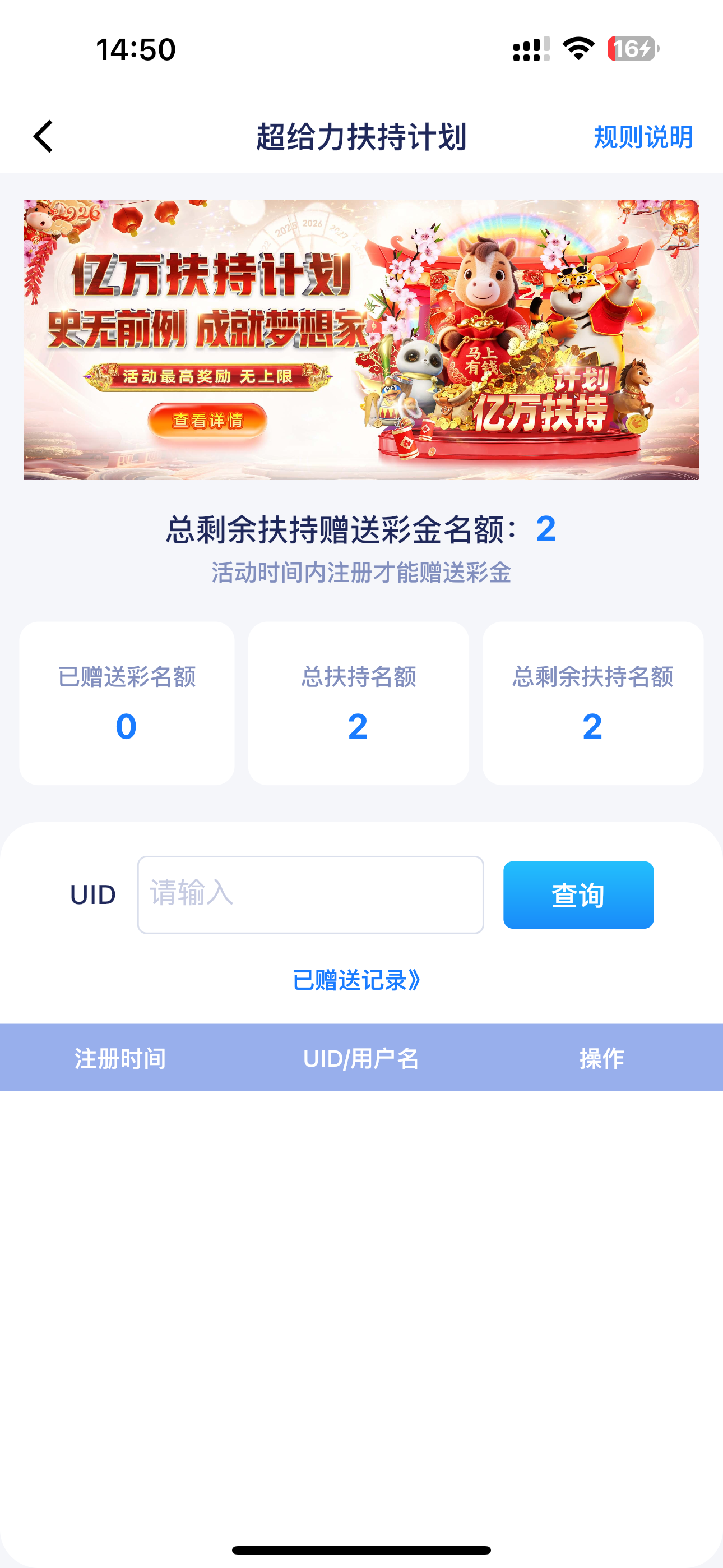Open the 规则说明 rules page

pyautogui.click(x=643, y=137)
